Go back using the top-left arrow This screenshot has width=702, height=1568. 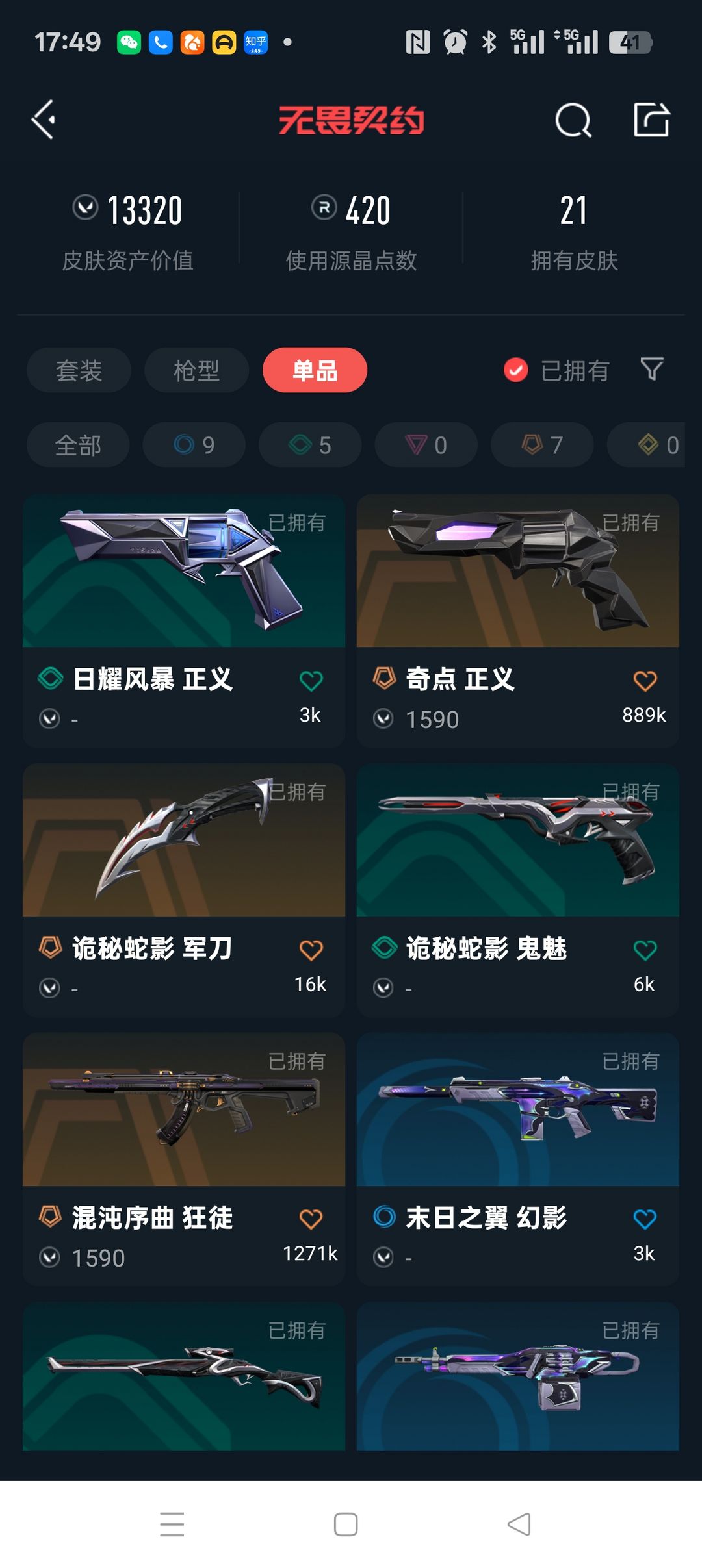[x=44, y=120]
